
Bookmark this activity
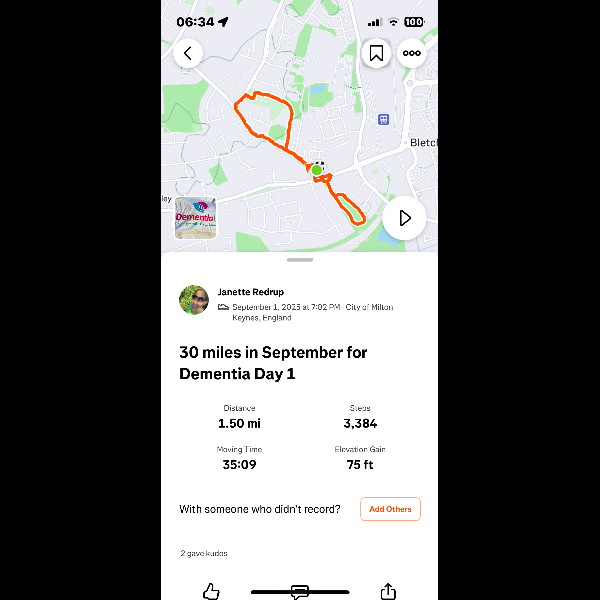coord(376,54)
